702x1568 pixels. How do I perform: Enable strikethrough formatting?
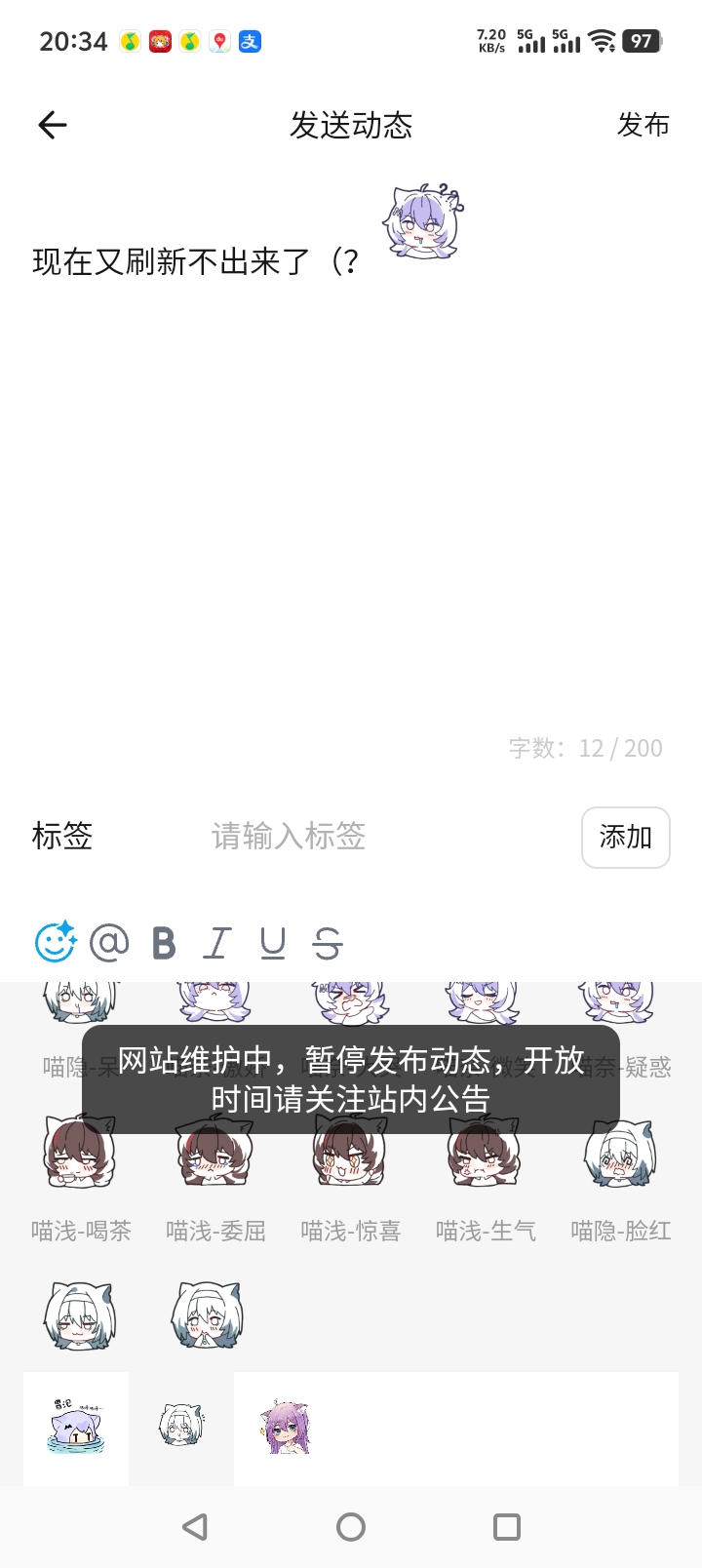pyautogui.click(x=328, y=943)
